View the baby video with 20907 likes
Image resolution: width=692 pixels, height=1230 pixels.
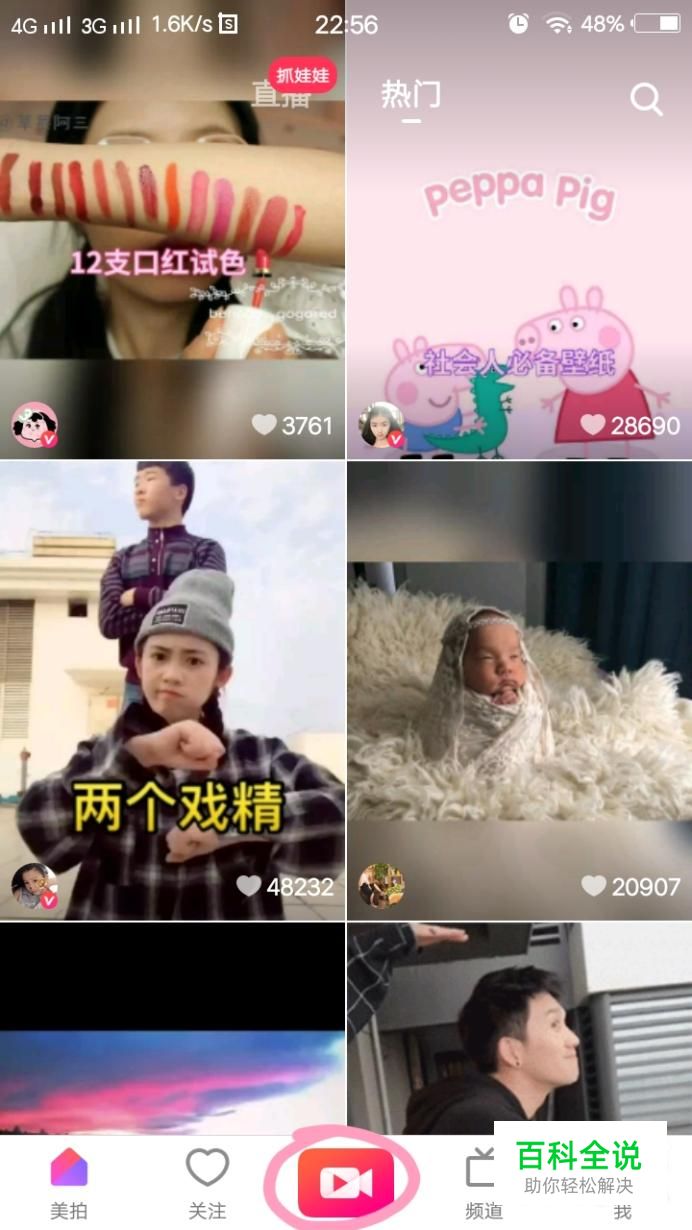tap(518, 690)
